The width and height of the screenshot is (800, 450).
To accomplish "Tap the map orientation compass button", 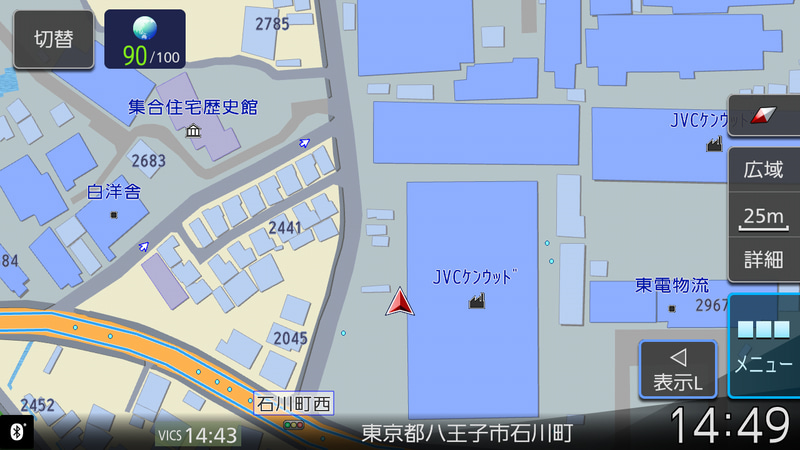I will coord(764,119).
